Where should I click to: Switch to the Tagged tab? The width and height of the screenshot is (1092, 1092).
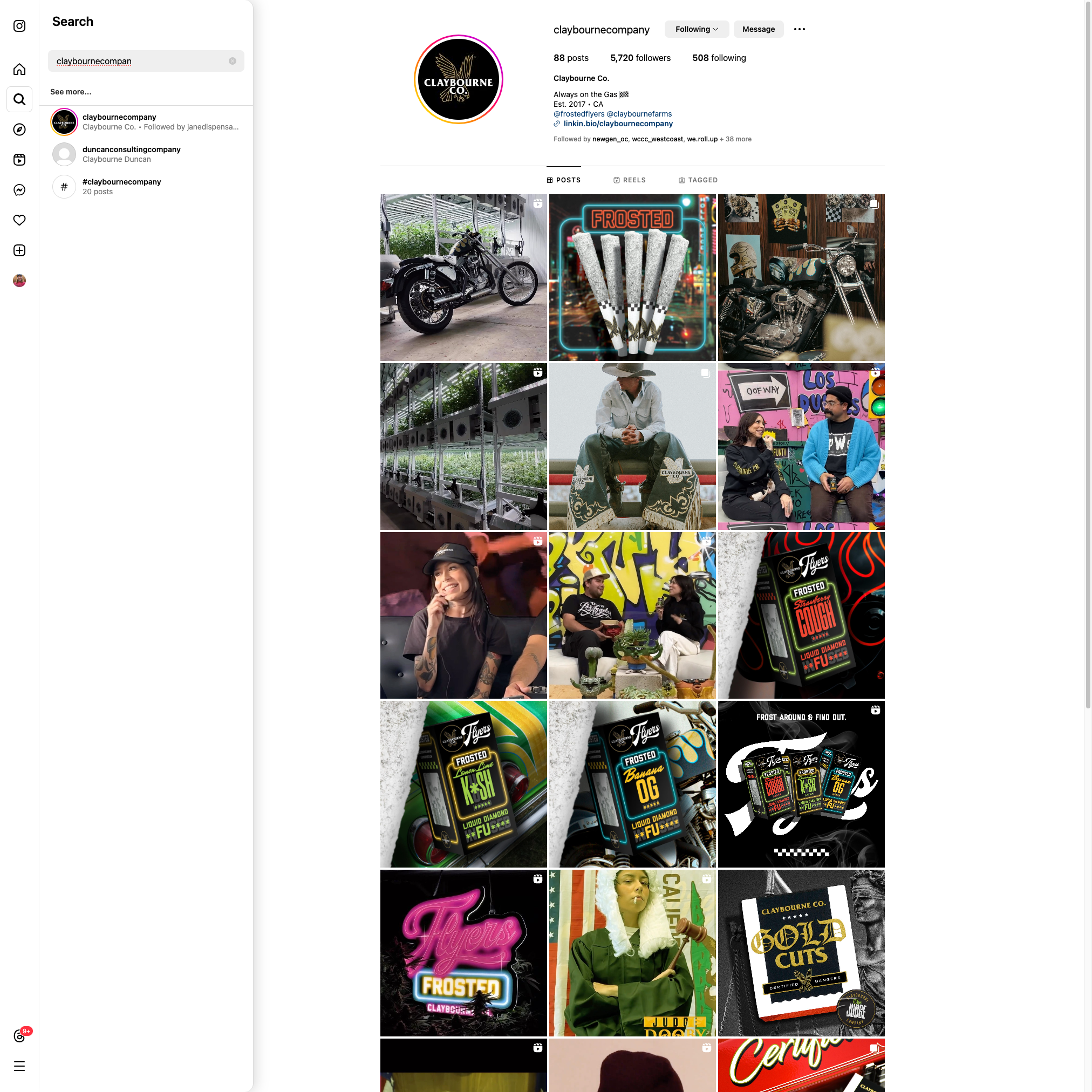pos(698,180)
